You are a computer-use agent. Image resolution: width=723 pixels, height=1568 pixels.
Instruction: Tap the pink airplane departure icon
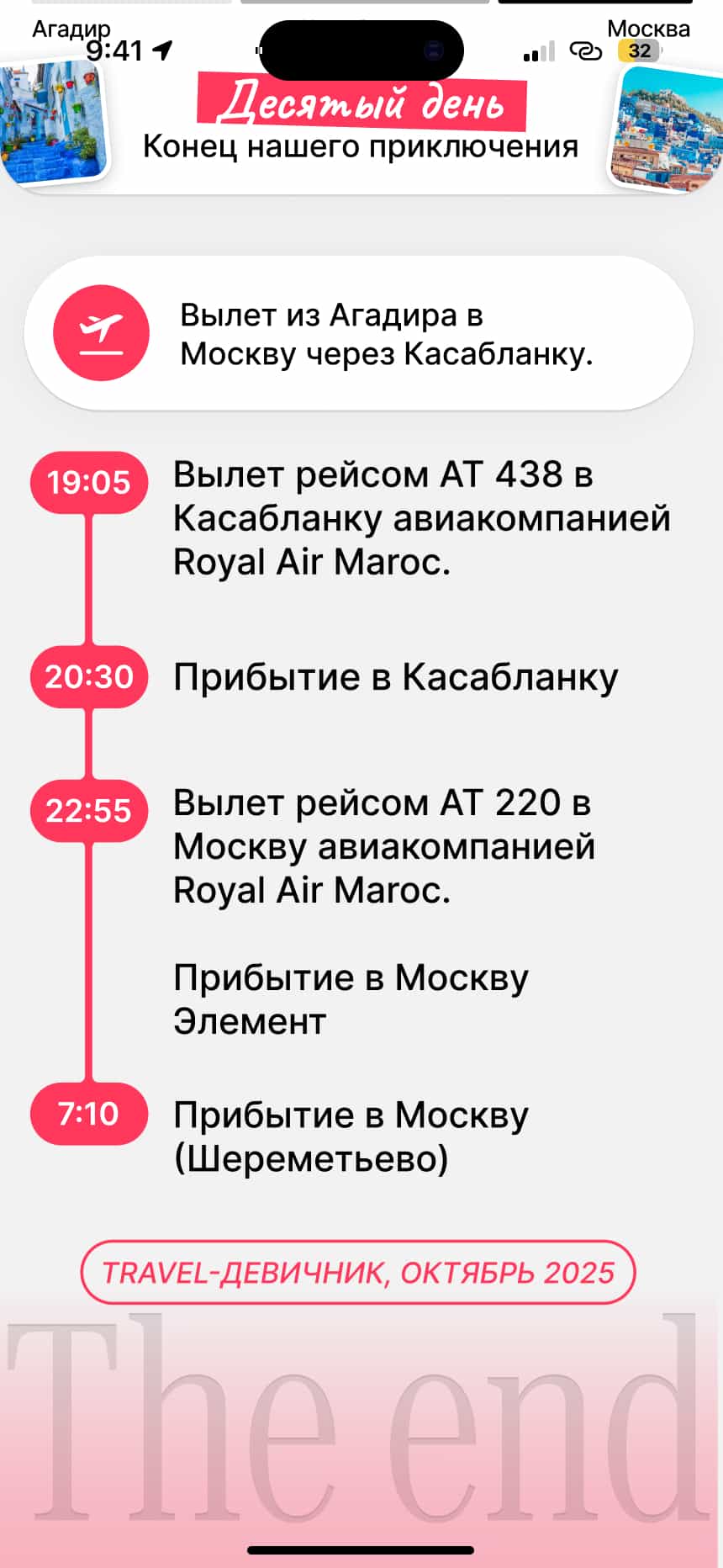click(x=101, y=333)
